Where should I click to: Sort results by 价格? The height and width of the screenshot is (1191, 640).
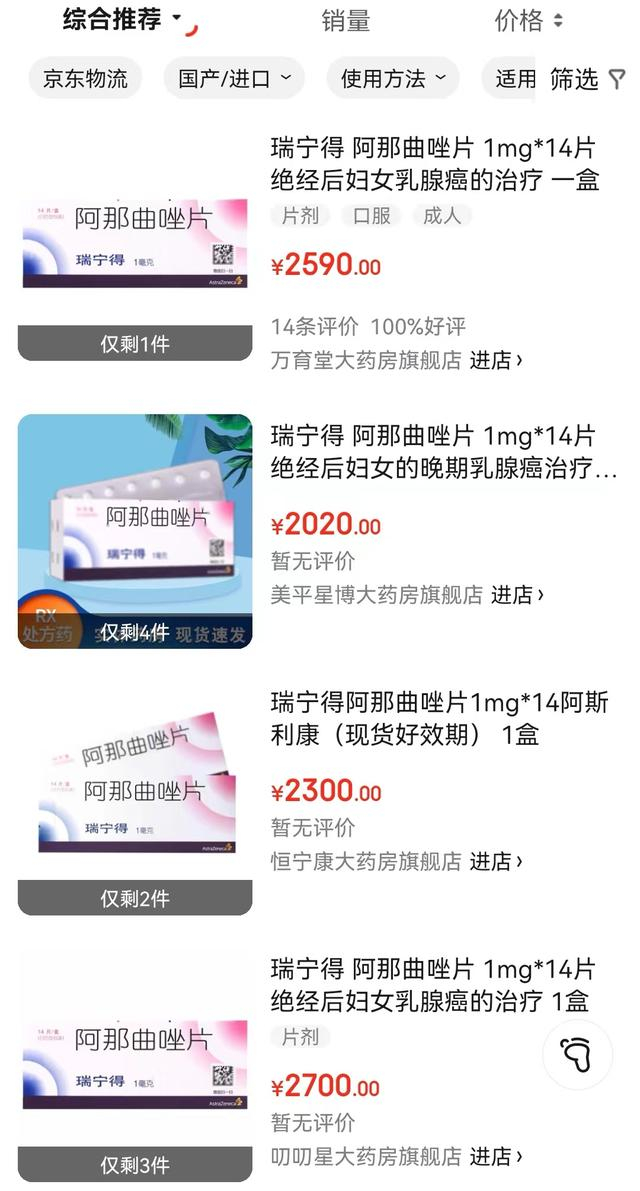(528, 20)
